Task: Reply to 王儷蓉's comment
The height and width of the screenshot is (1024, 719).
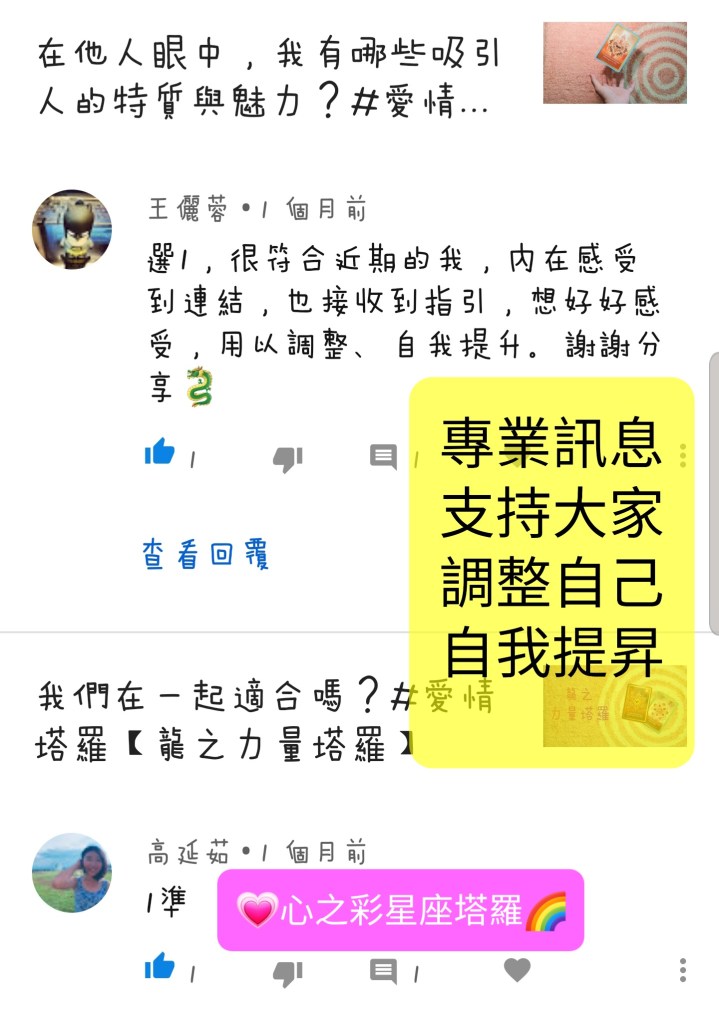Action: 383,458
